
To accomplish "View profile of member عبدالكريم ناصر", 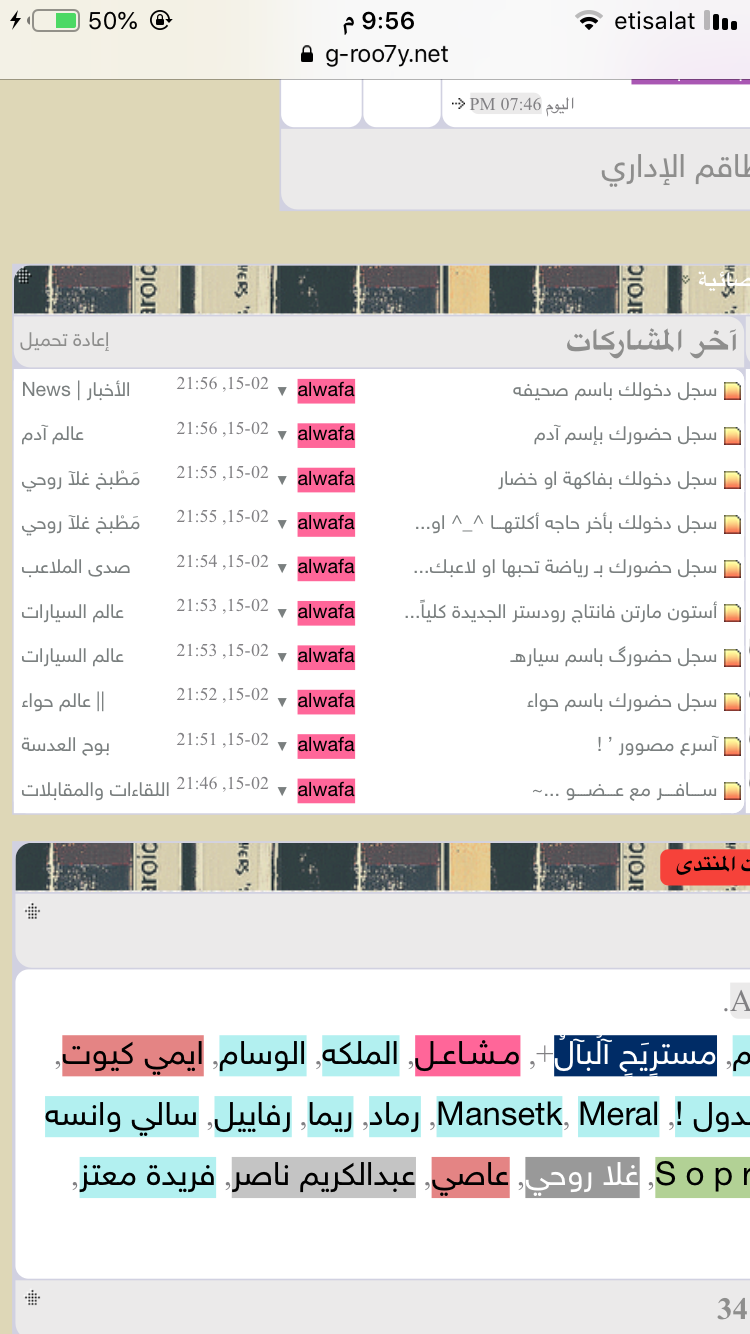I will coord(324,1177).
